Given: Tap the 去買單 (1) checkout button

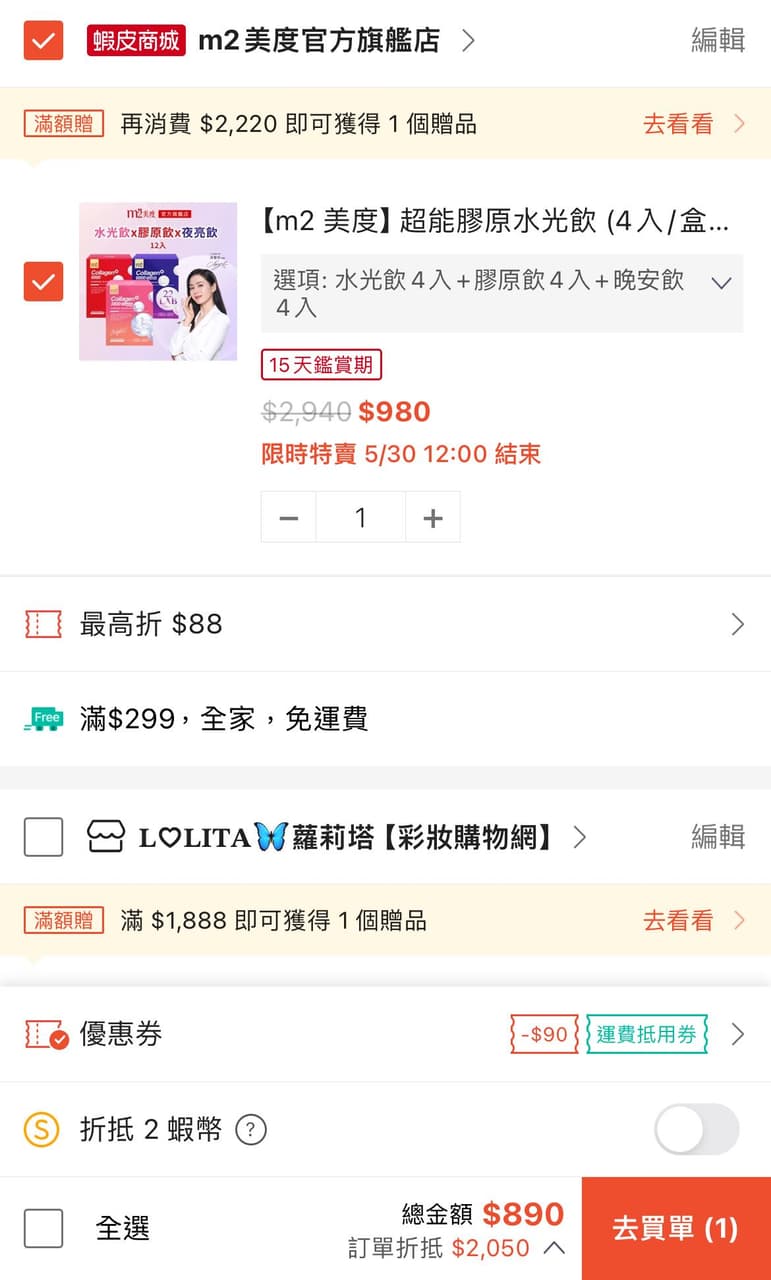Looking at the screenshot, I should (675, 1228).
